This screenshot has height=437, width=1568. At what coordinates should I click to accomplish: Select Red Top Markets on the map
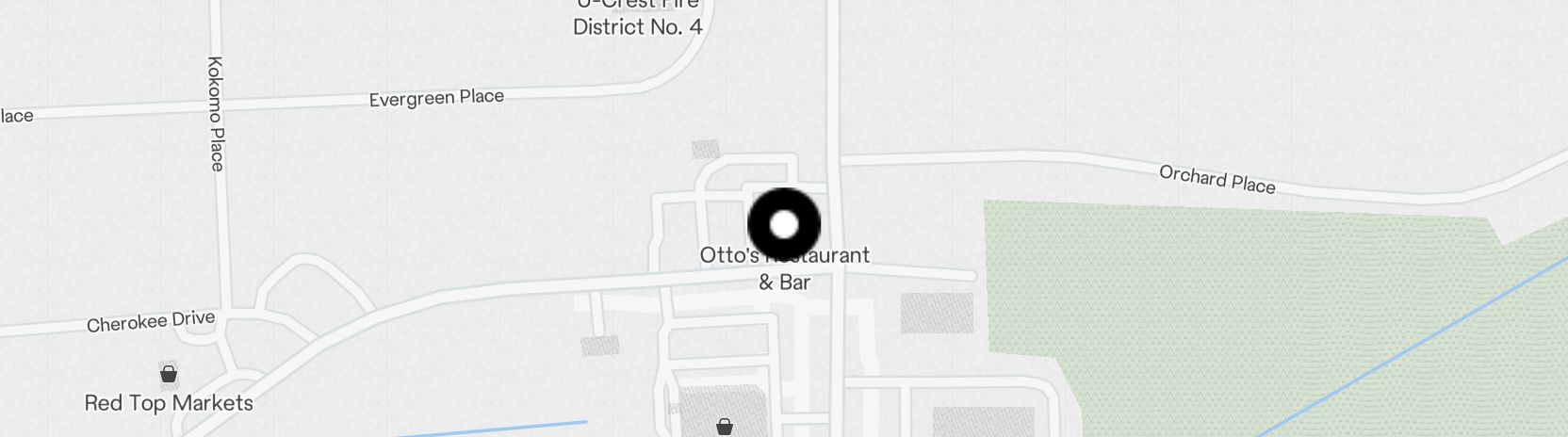point(169,402)
